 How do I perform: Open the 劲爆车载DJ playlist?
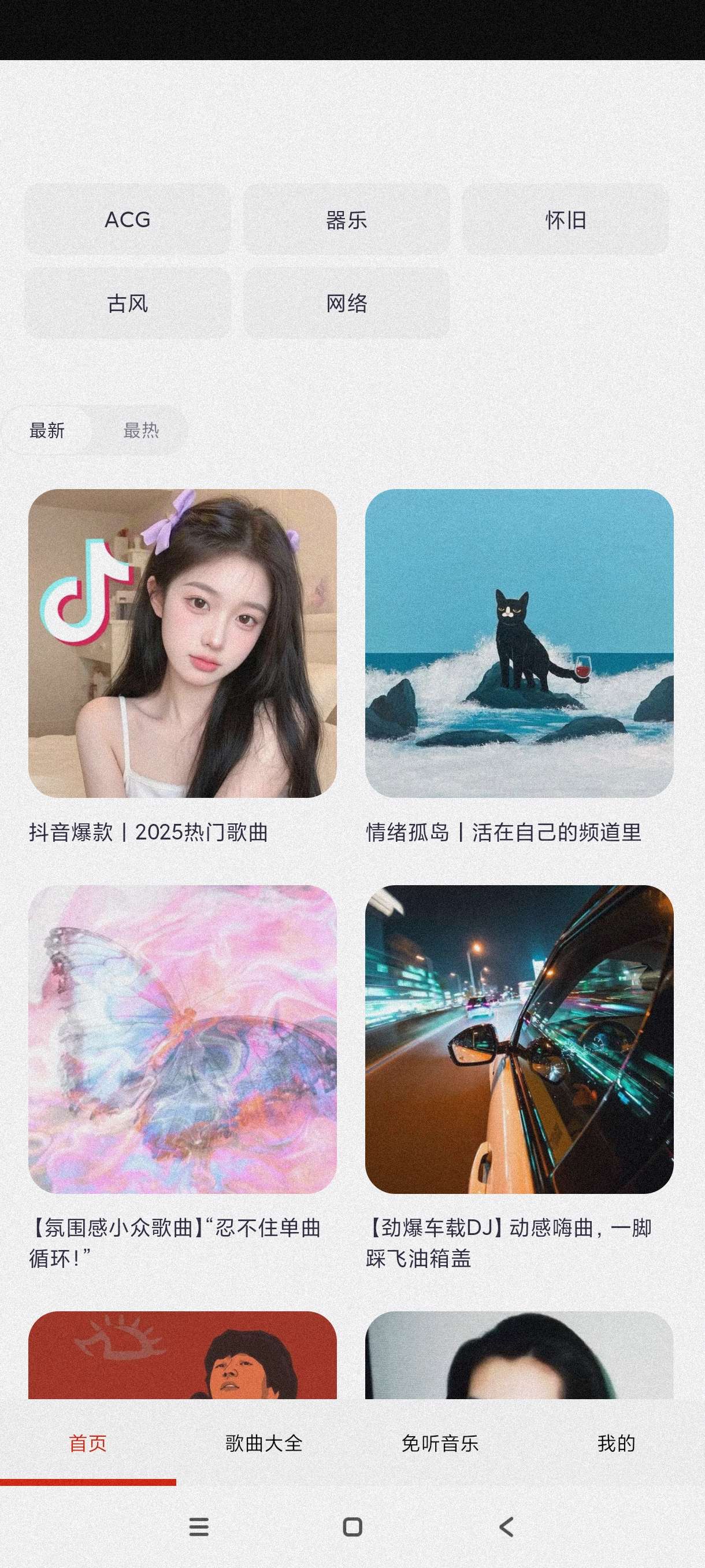pyautogui.click(x=519, y=1039)
